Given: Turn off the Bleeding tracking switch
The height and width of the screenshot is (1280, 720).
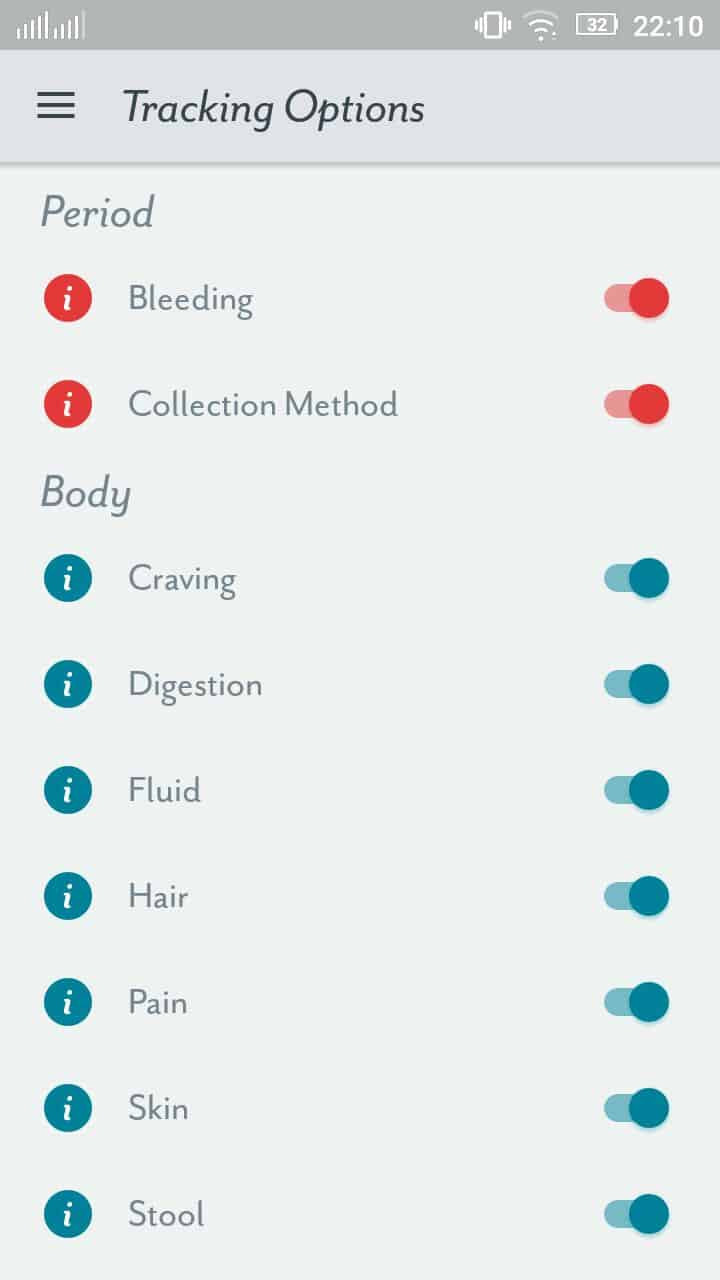Looking at the screenshot, I should (x=637, y=298).
